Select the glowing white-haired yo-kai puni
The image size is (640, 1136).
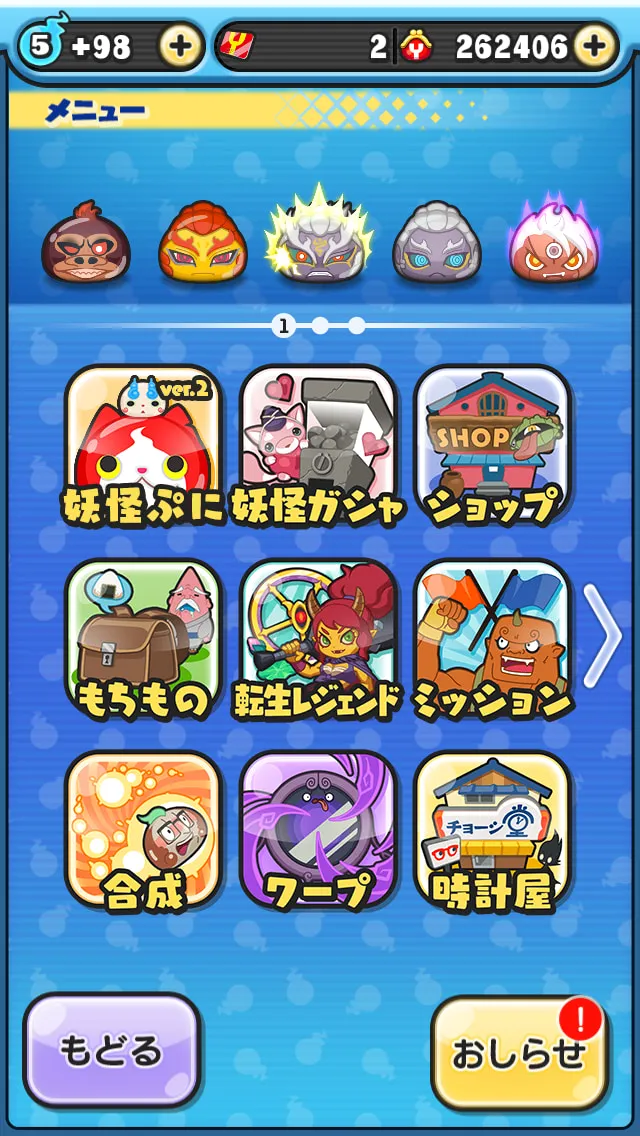tap(319, 236)
